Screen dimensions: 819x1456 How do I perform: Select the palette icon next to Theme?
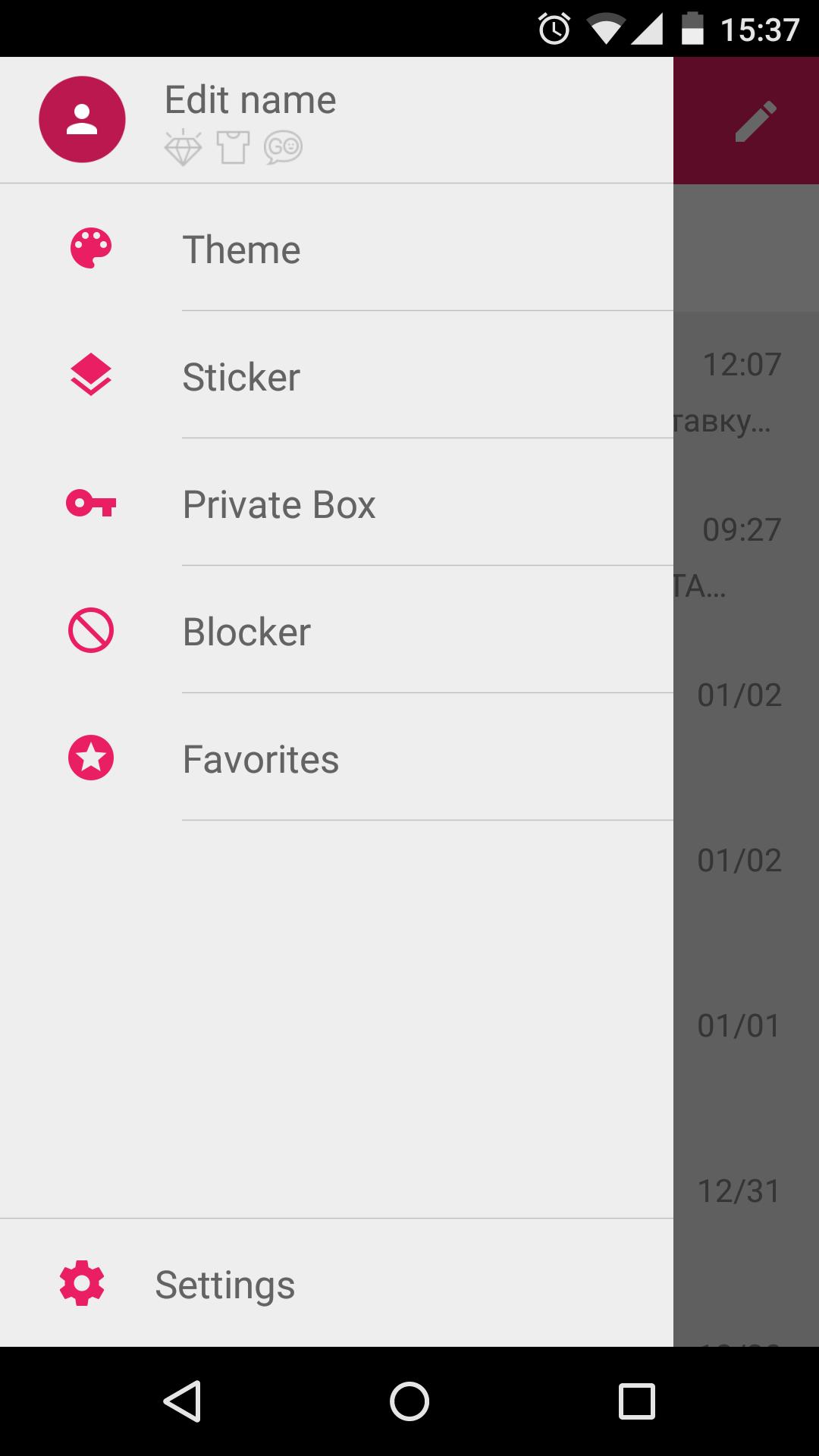(x=91, y=249)
